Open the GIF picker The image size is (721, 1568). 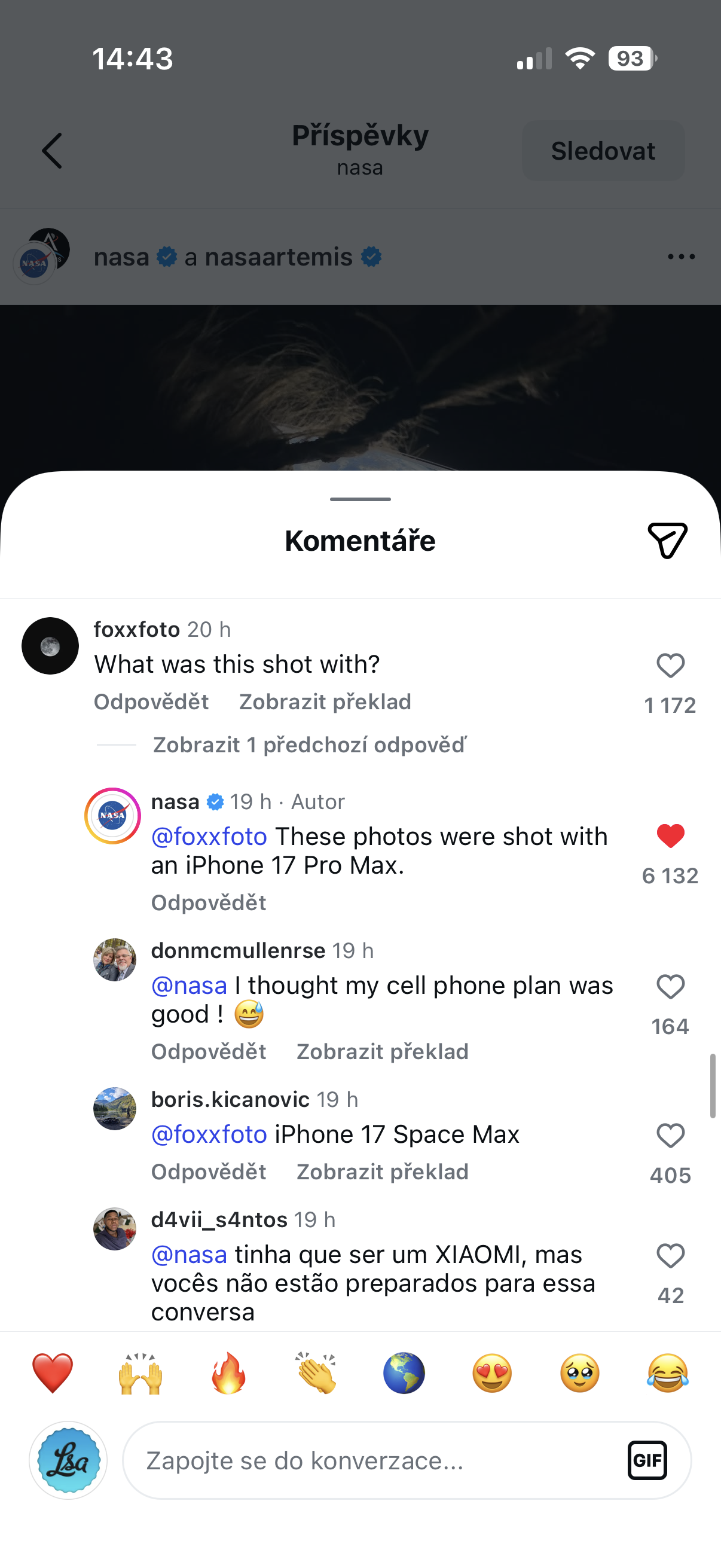pos(647,1460)
